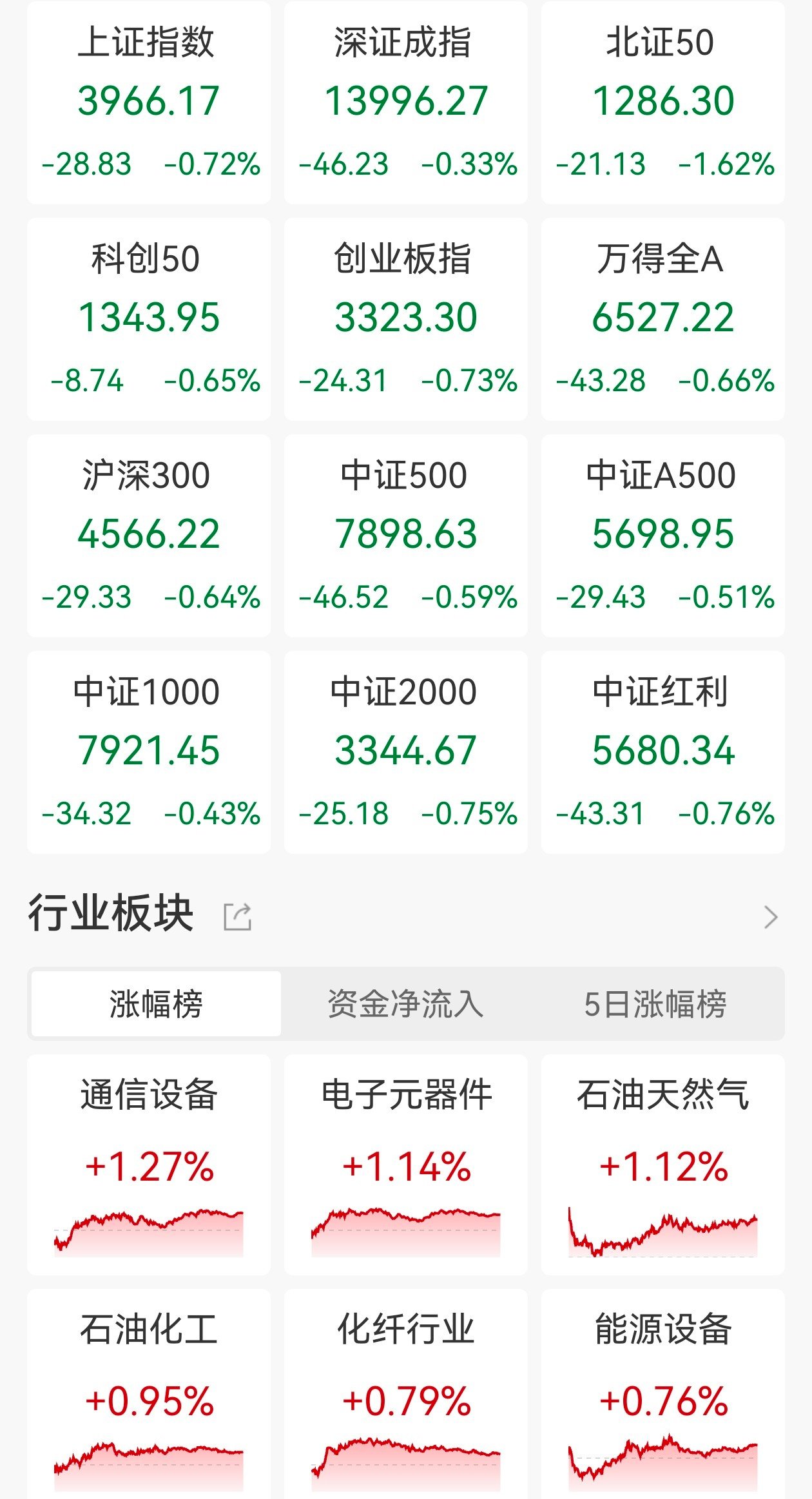
Task: View the 北证50 index card
Action: coord(663,103)
